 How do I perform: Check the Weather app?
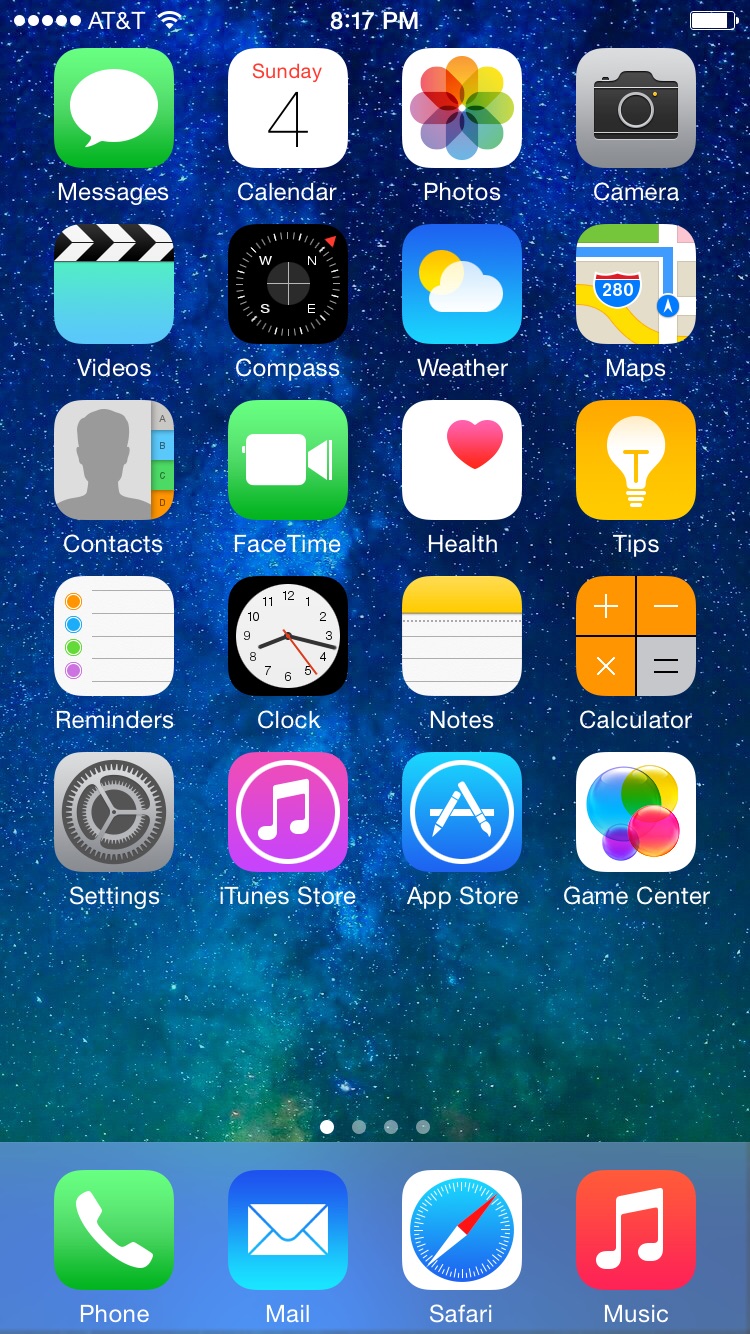[462, 284]
